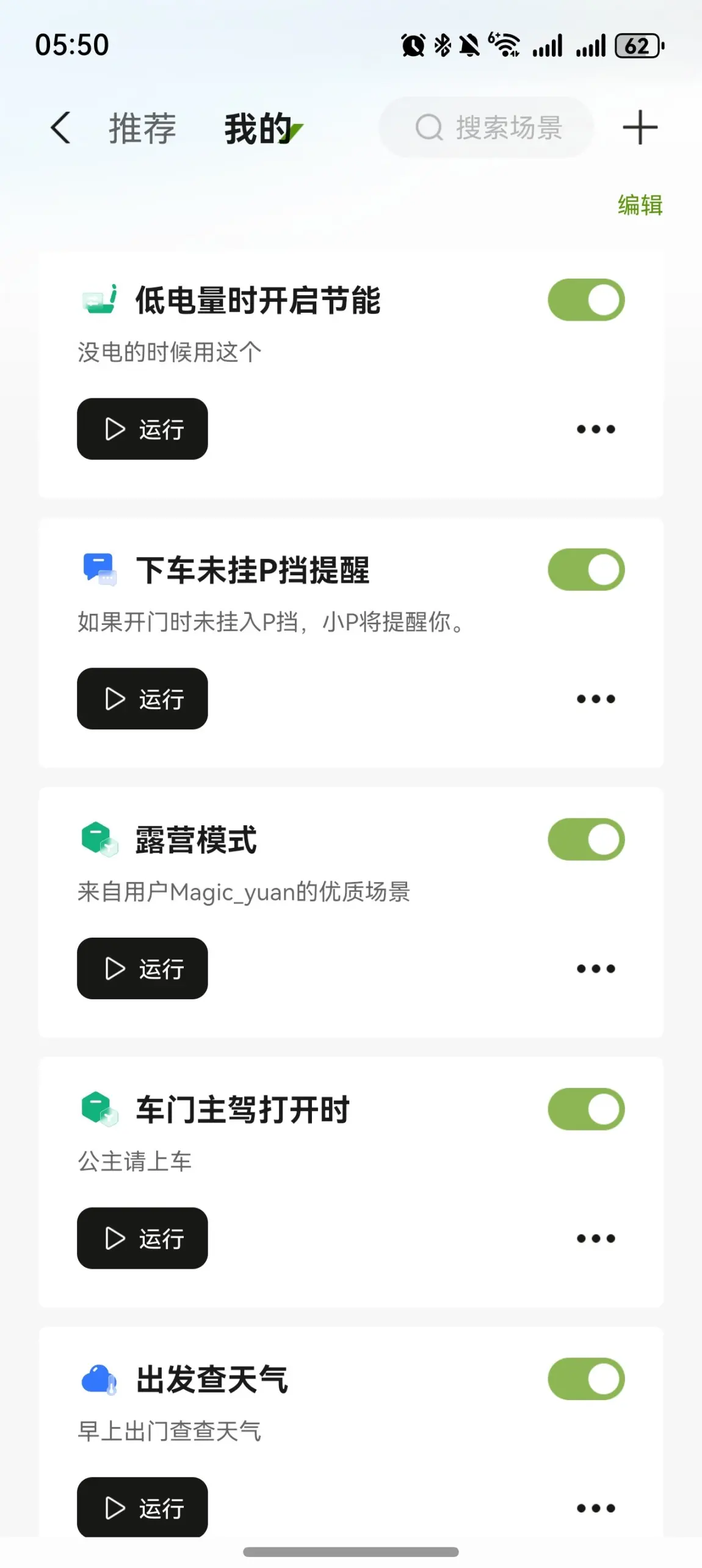
Task: Tap the 编辑 link
Action: [x=640, y=205]
